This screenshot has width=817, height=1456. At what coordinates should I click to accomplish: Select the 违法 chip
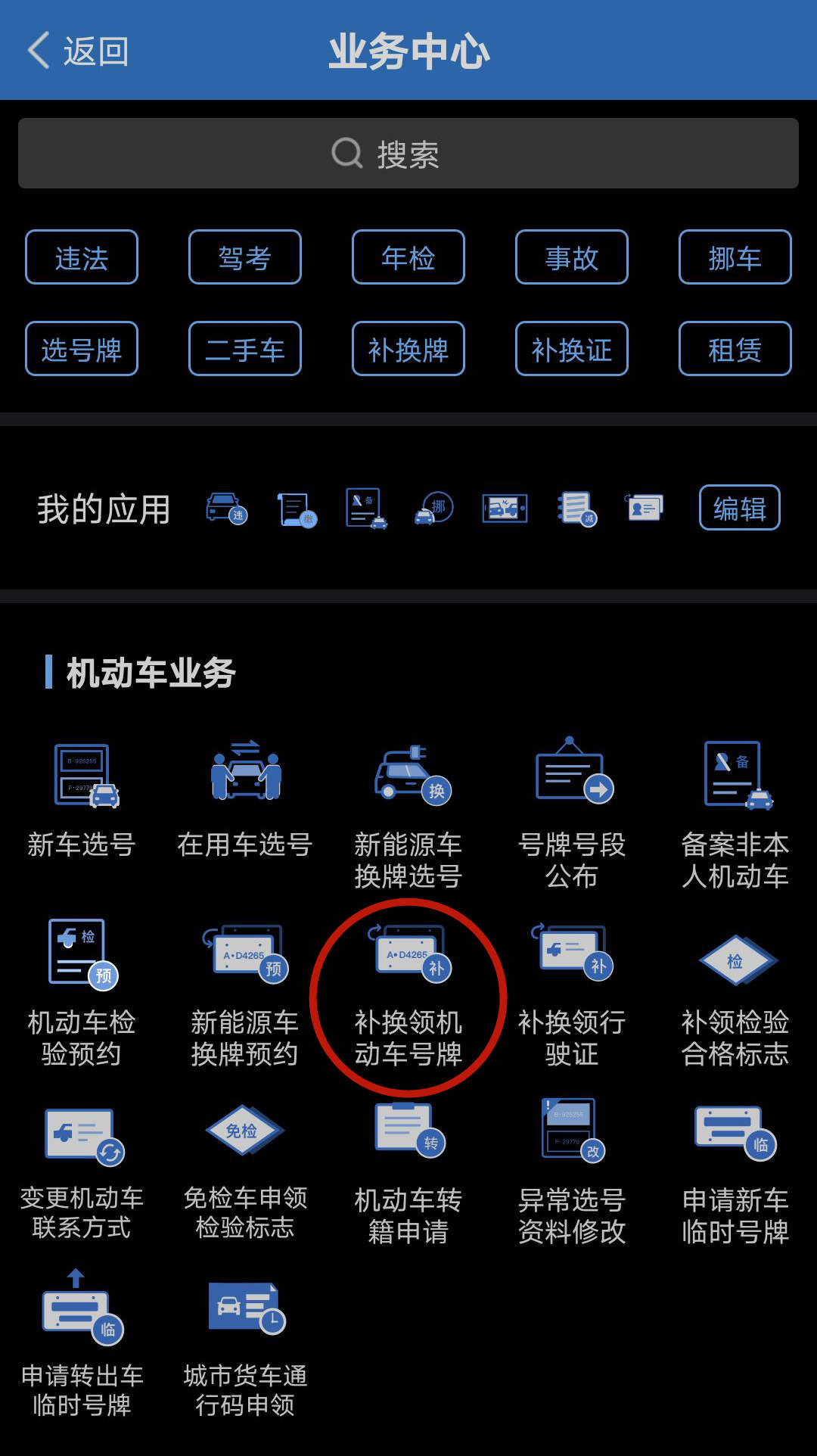[x=82, y=258]
